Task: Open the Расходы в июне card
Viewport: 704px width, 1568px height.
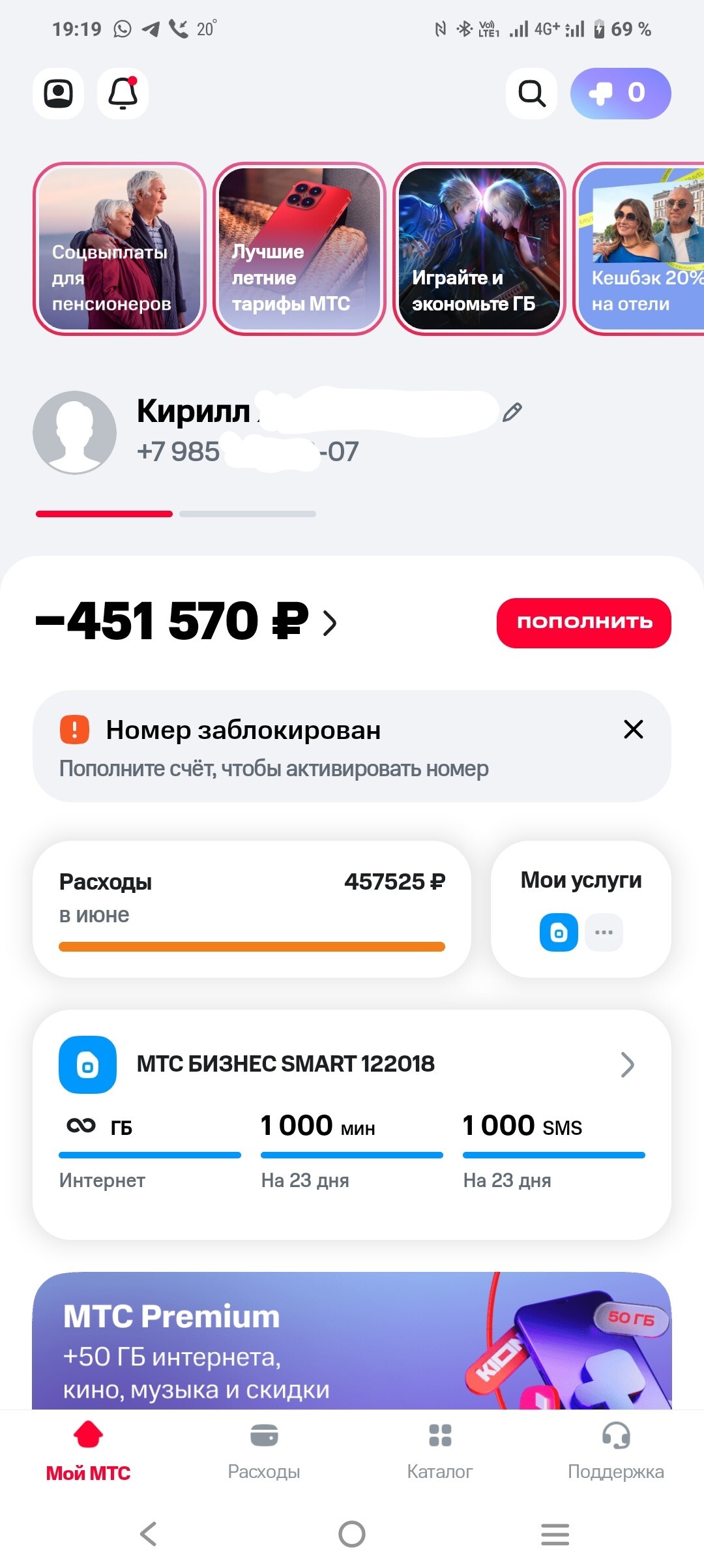Action: click(x=252, y=909)
